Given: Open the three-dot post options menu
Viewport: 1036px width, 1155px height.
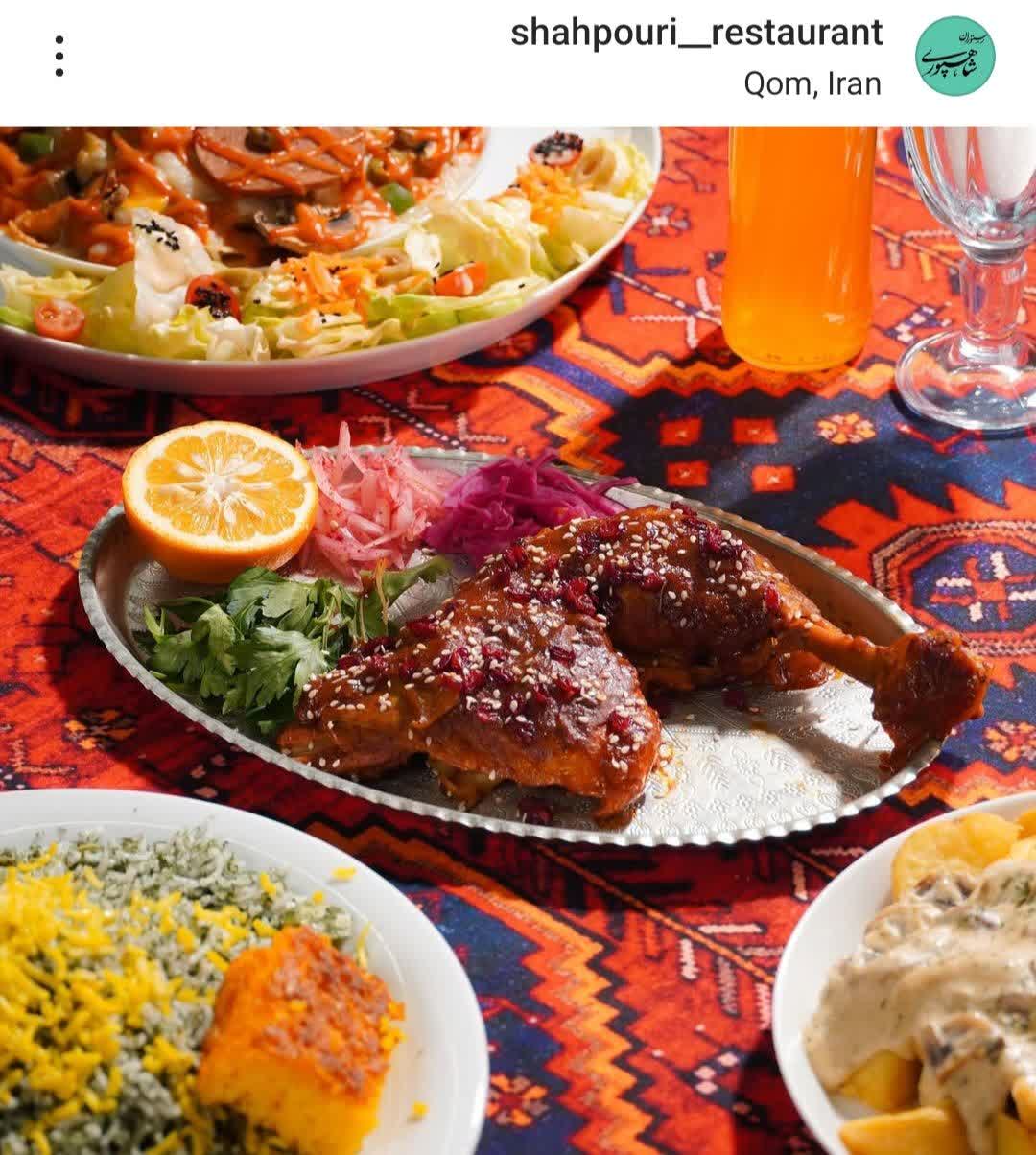Looking at the screenshot, I should click(59, 57).
